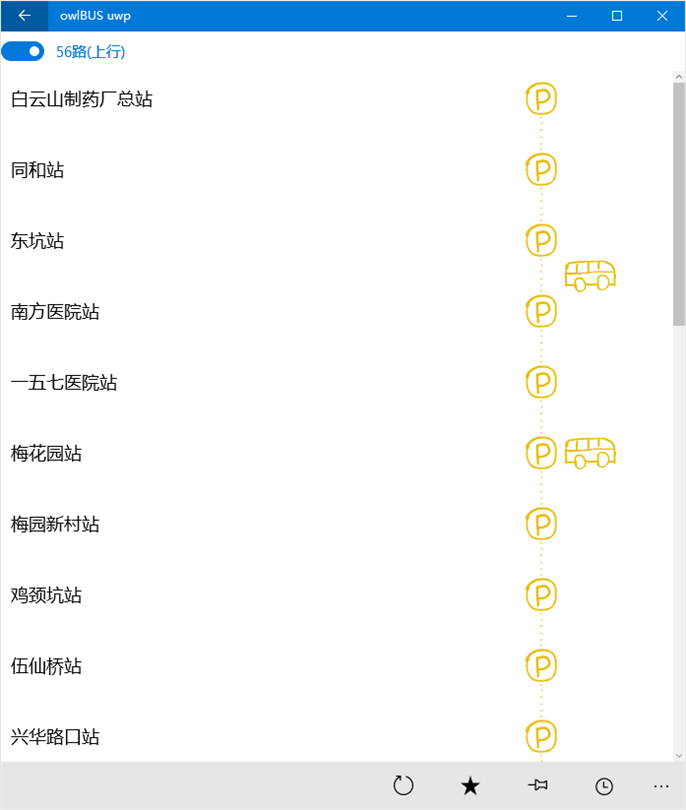Refresh the bus positions
The width and height of the screenshot is (686, 810).
coord(403,786)
